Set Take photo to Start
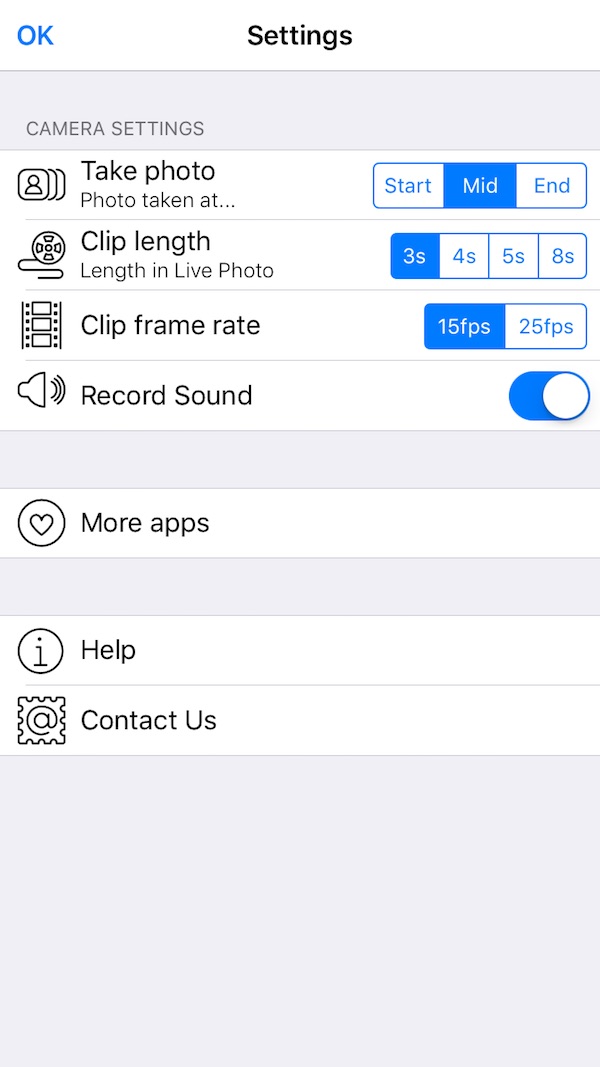 point(408,186)
